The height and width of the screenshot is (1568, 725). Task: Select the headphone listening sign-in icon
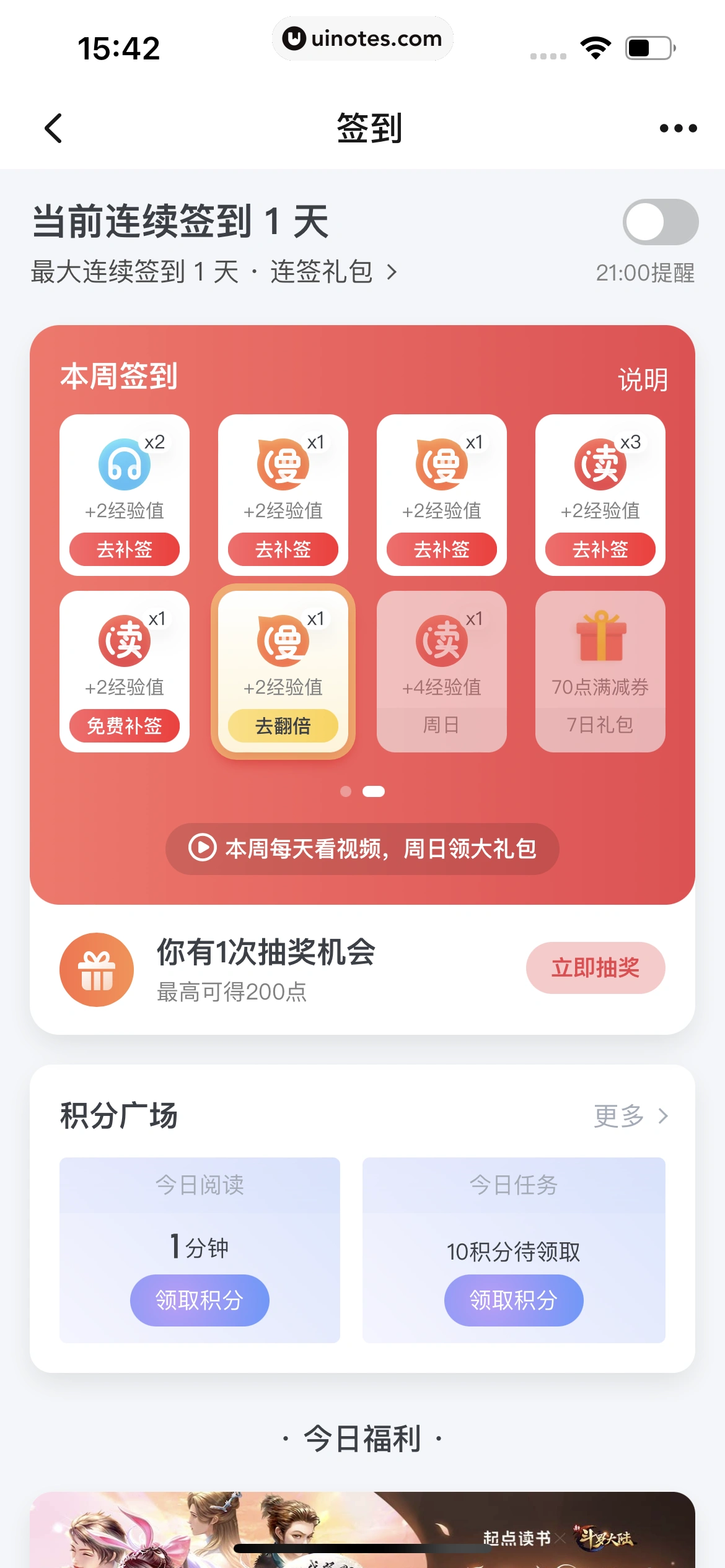(125, 464)
